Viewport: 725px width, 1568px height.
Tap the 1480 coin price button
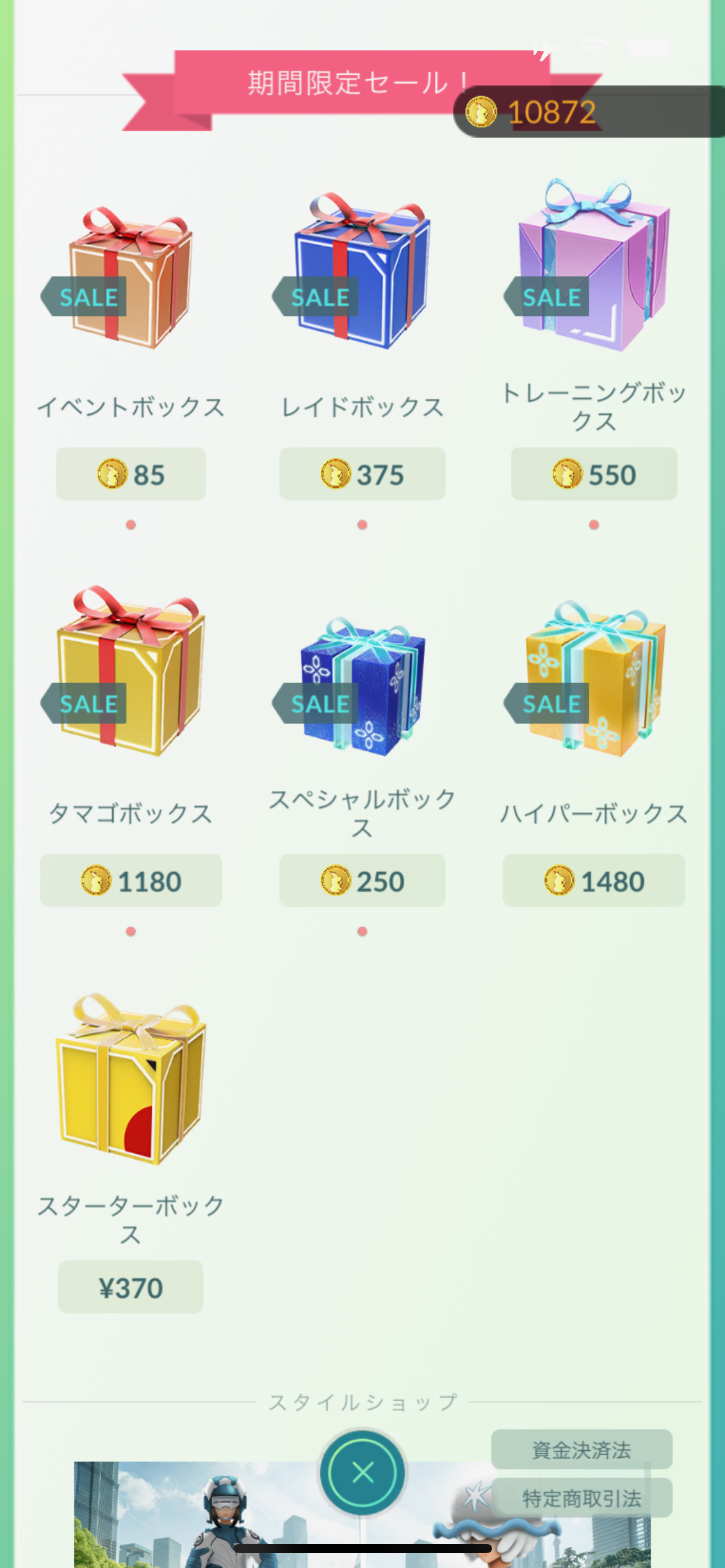click(594, 881)
